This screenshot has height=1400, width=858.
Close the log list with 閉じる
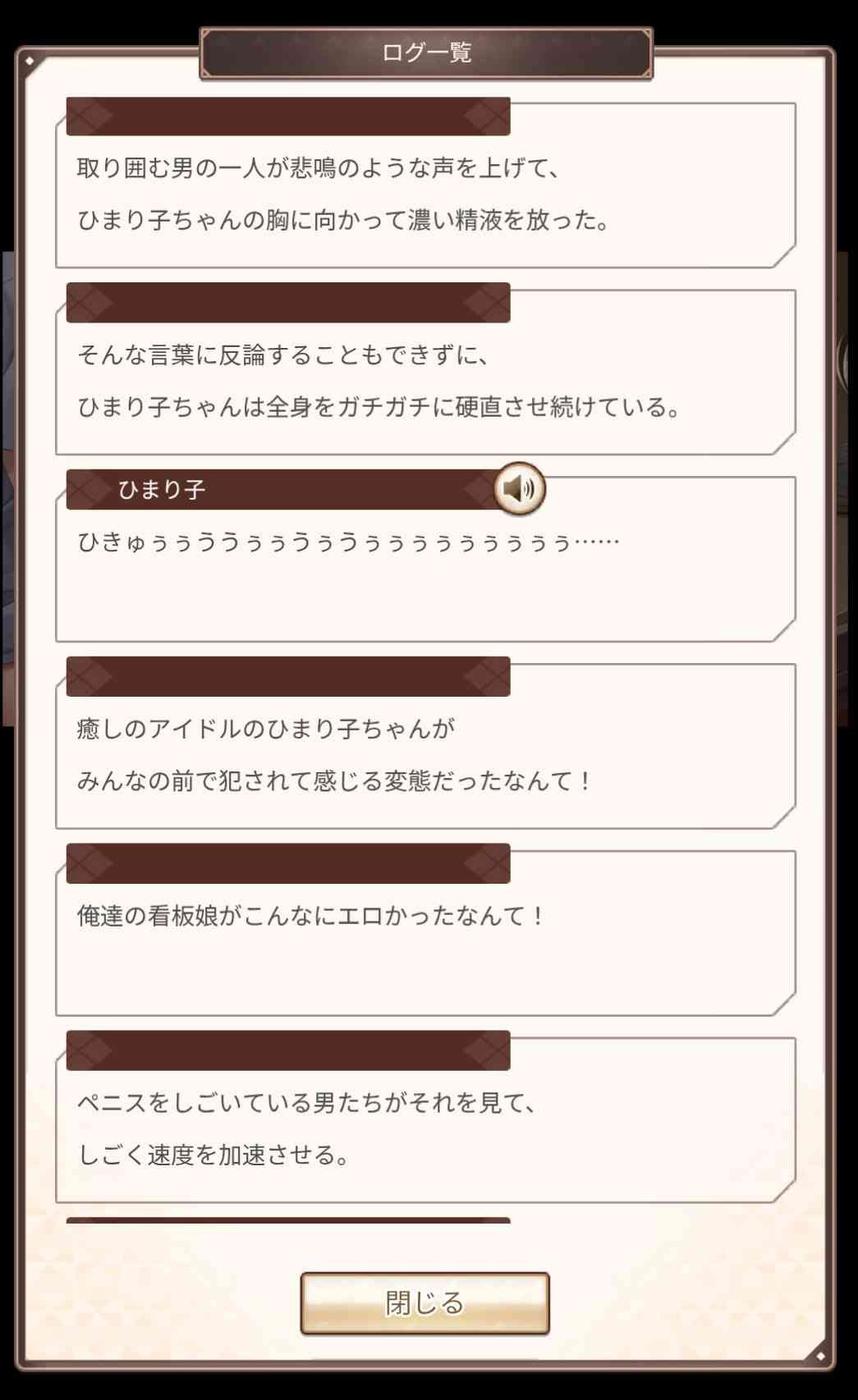point(424,1303)
